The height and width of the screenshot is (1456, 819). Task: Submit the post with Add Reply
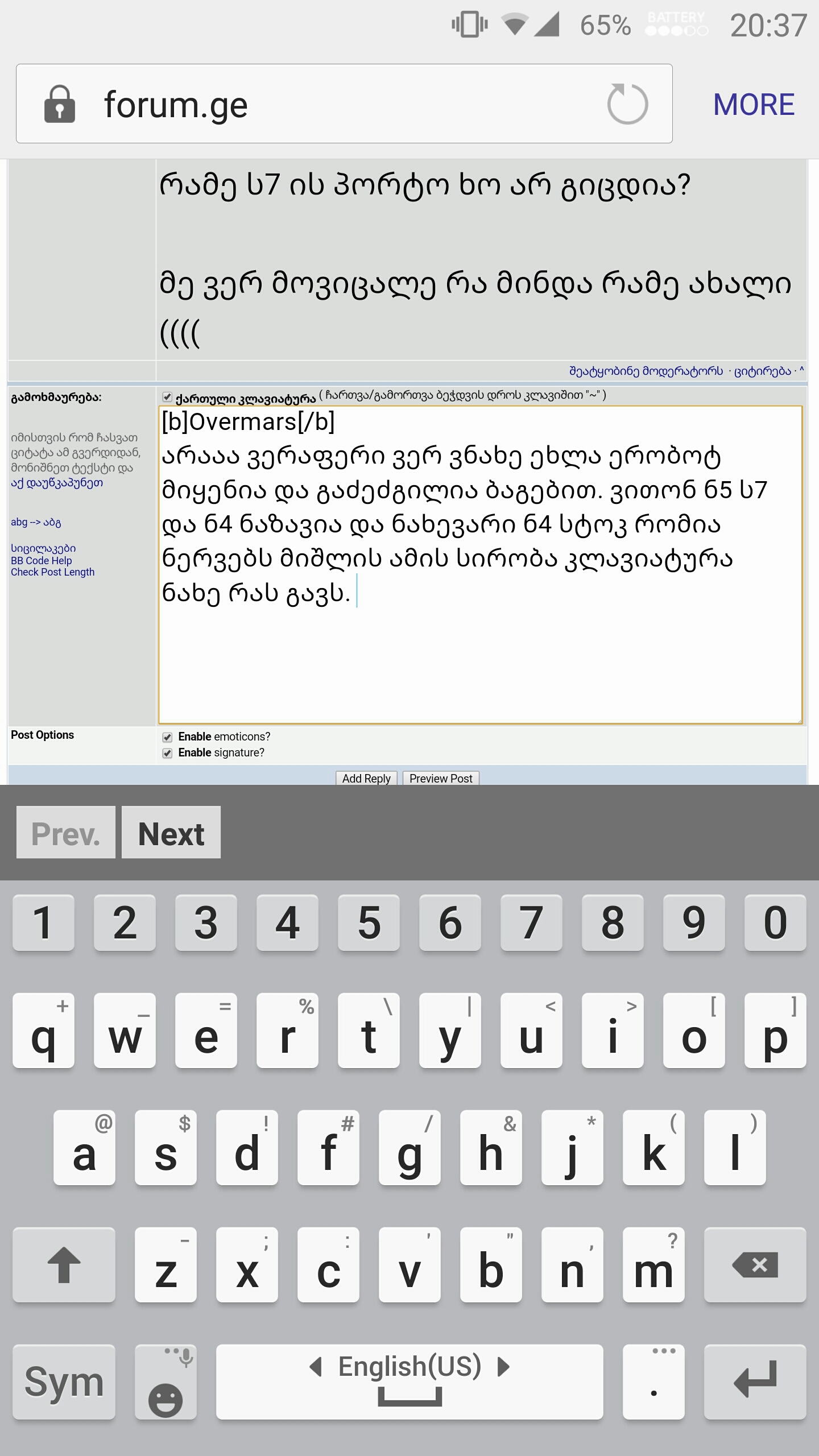coord(366,778)
